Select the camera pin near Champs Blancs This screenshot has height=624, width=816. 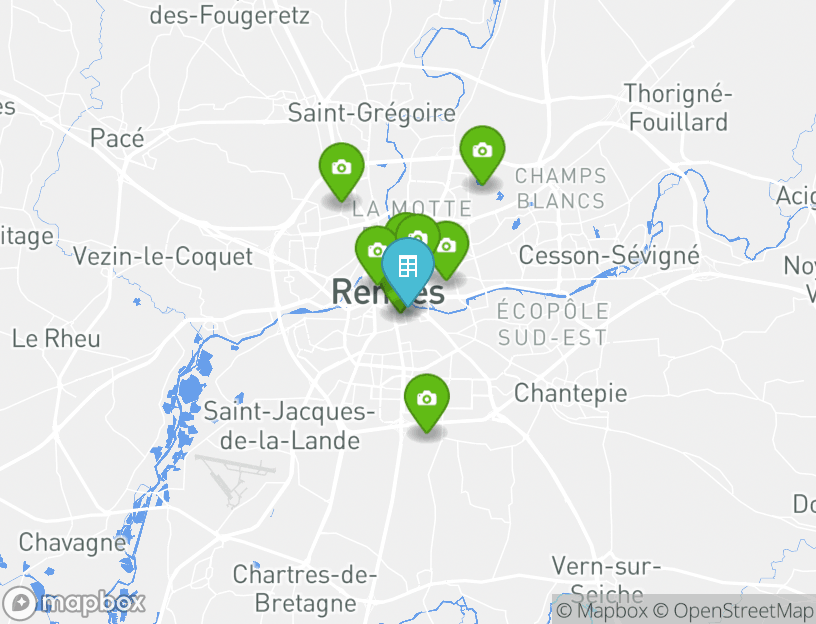tap(482, 150)
